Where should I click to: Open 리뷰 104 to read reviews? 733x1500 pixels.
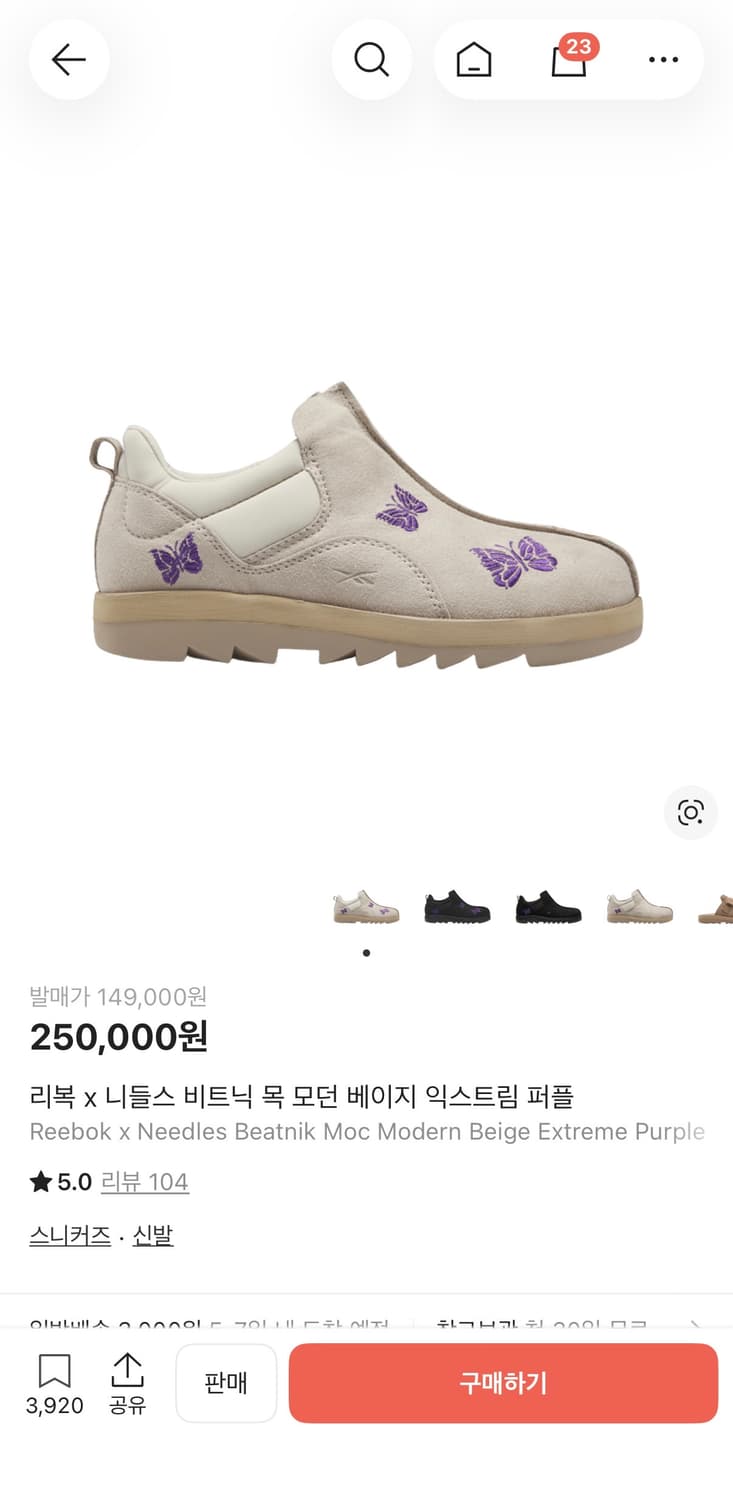point(145,1182)
